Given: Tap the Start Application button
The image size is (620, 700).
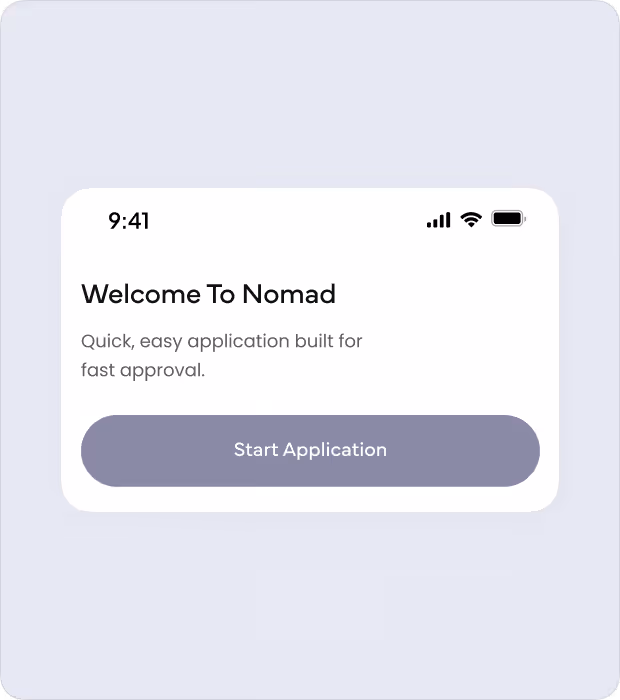Looking at the screenshot, I should (310, 450).
